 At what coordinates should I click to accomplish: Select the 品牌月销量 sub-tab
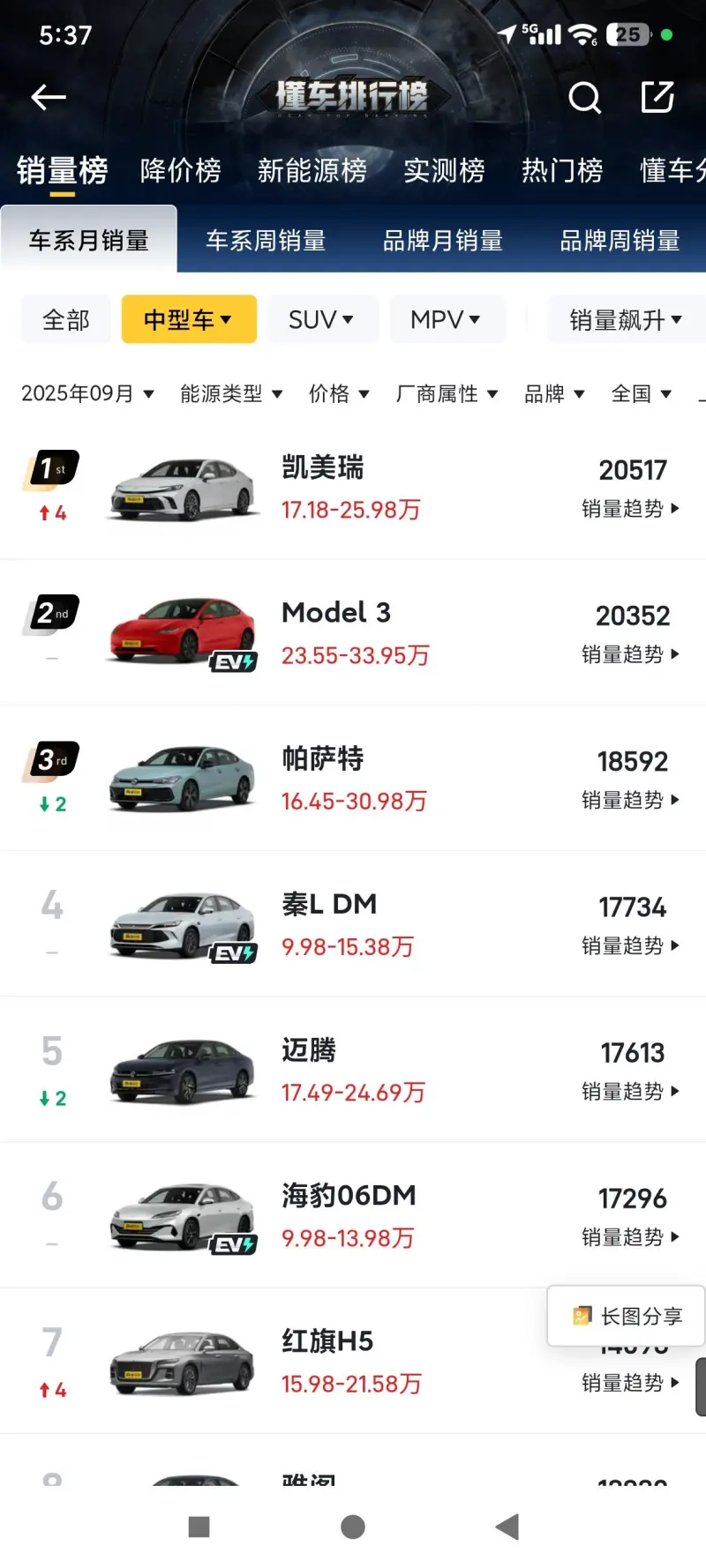click(x=442, y=240)
